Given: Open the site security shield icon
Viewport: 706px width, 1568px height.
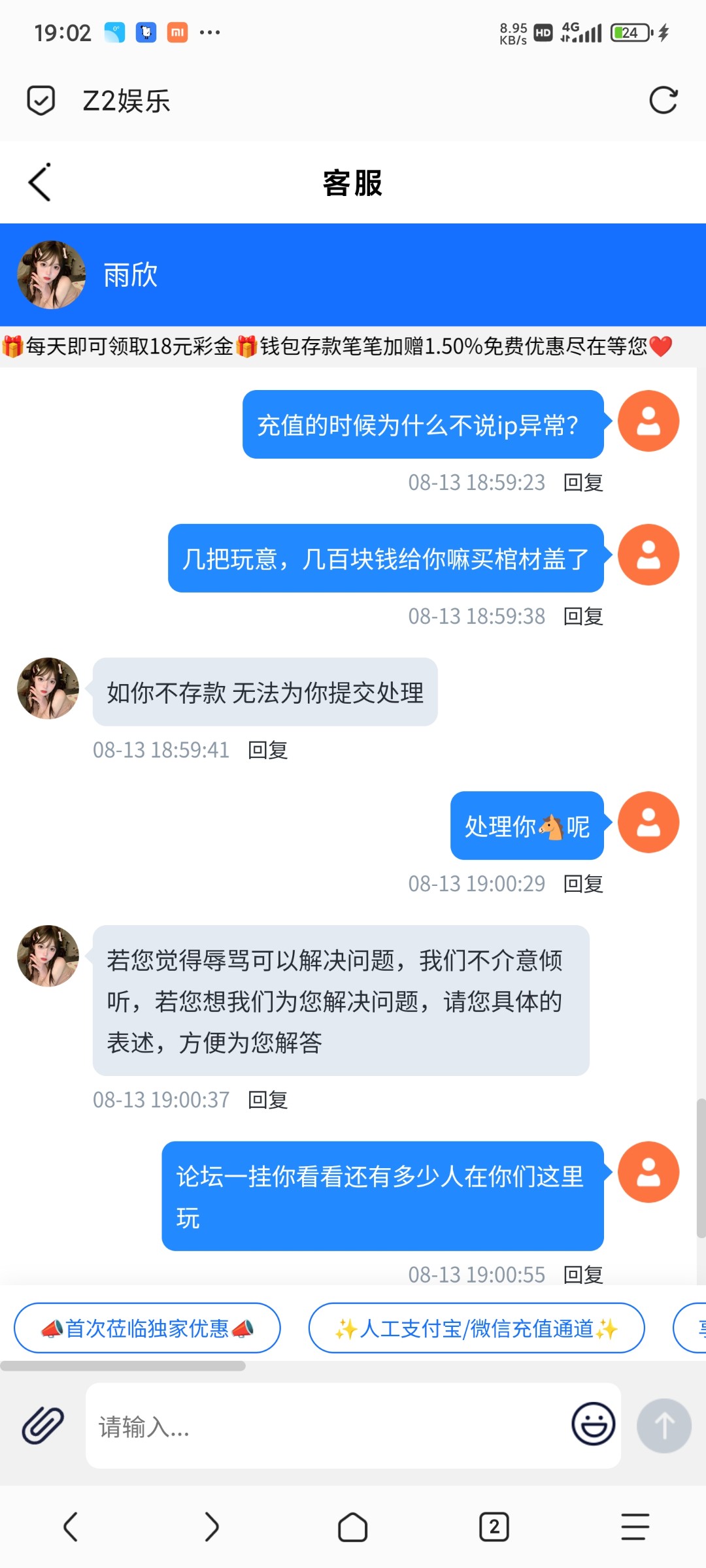Looking at the screenshot, I should (x=41, y=101).
